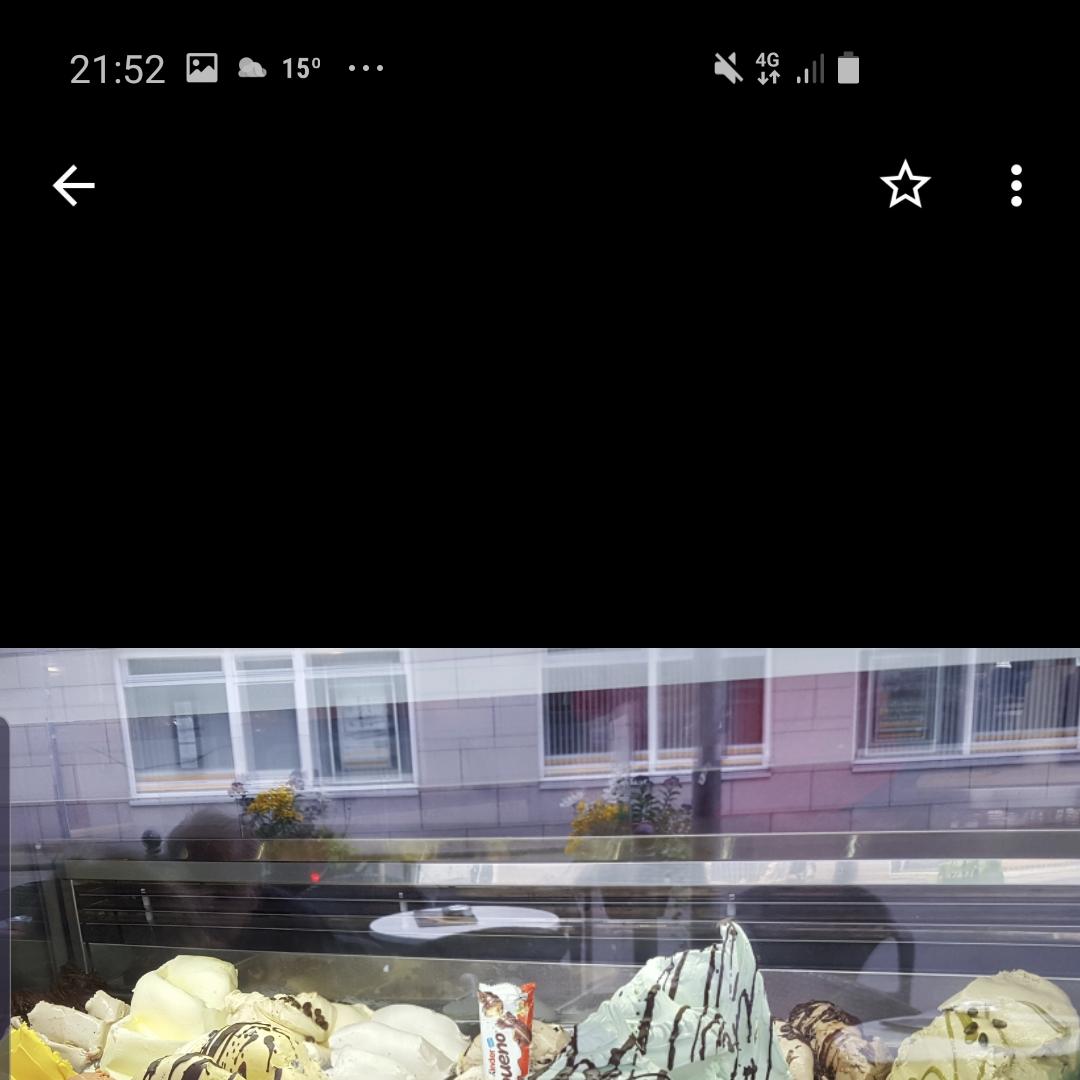1080x1080 pixels.
Task: Open the three-dot overflow menu
Action: (x=1016, y=186)
